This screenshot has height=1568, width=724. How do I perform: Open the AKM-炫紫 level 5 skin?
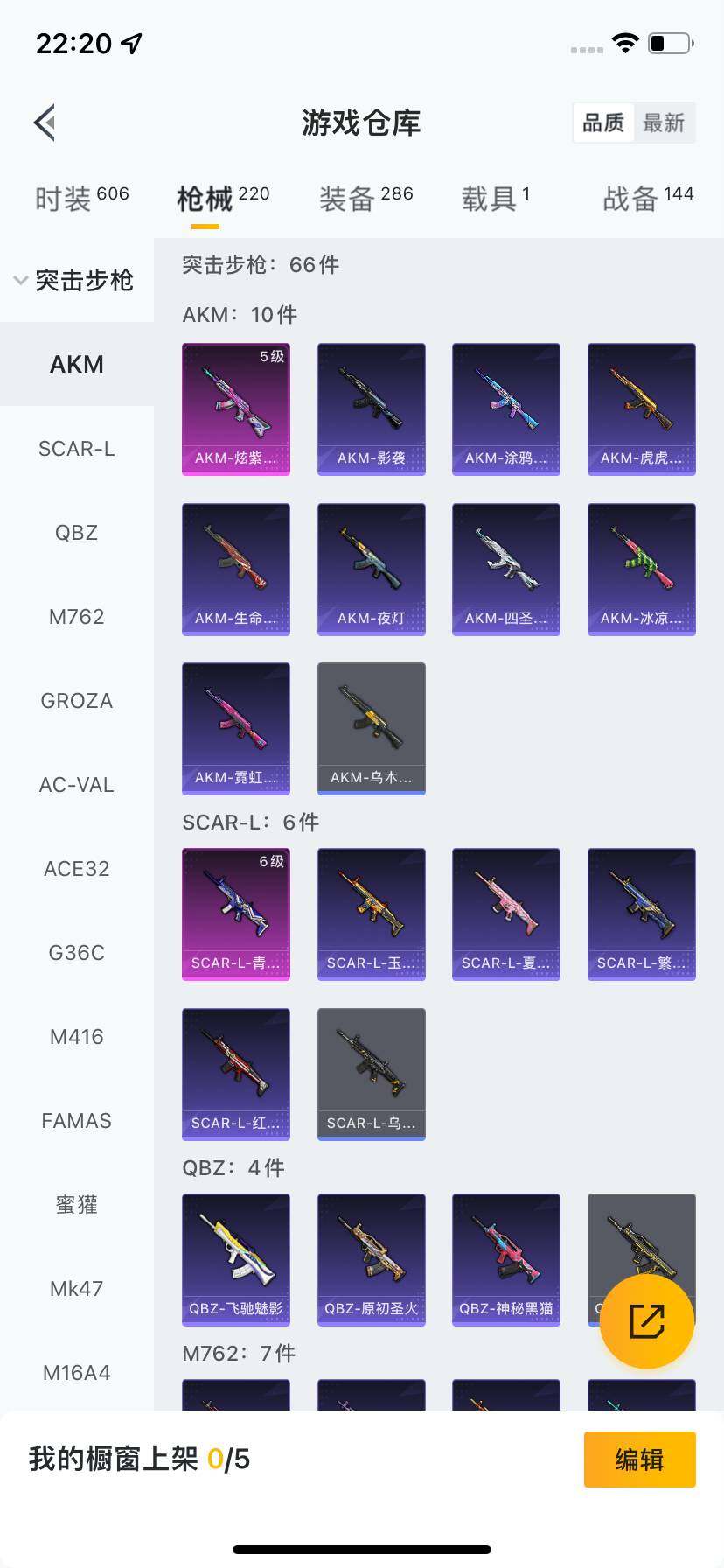236,409
